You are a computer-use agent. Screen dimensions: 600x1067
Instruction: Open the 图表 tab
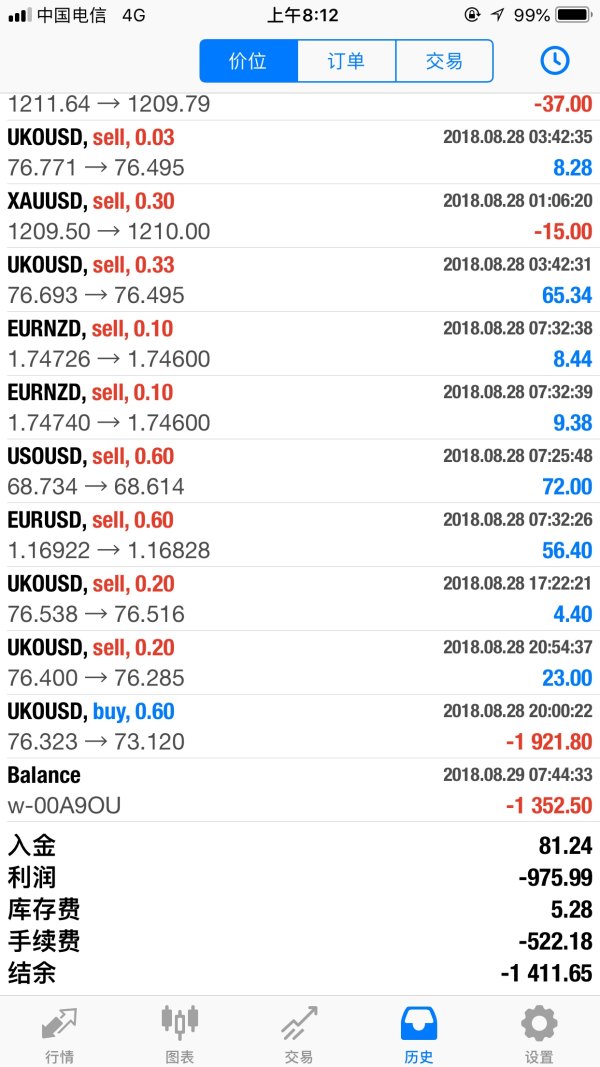[x=180, y=1032]
